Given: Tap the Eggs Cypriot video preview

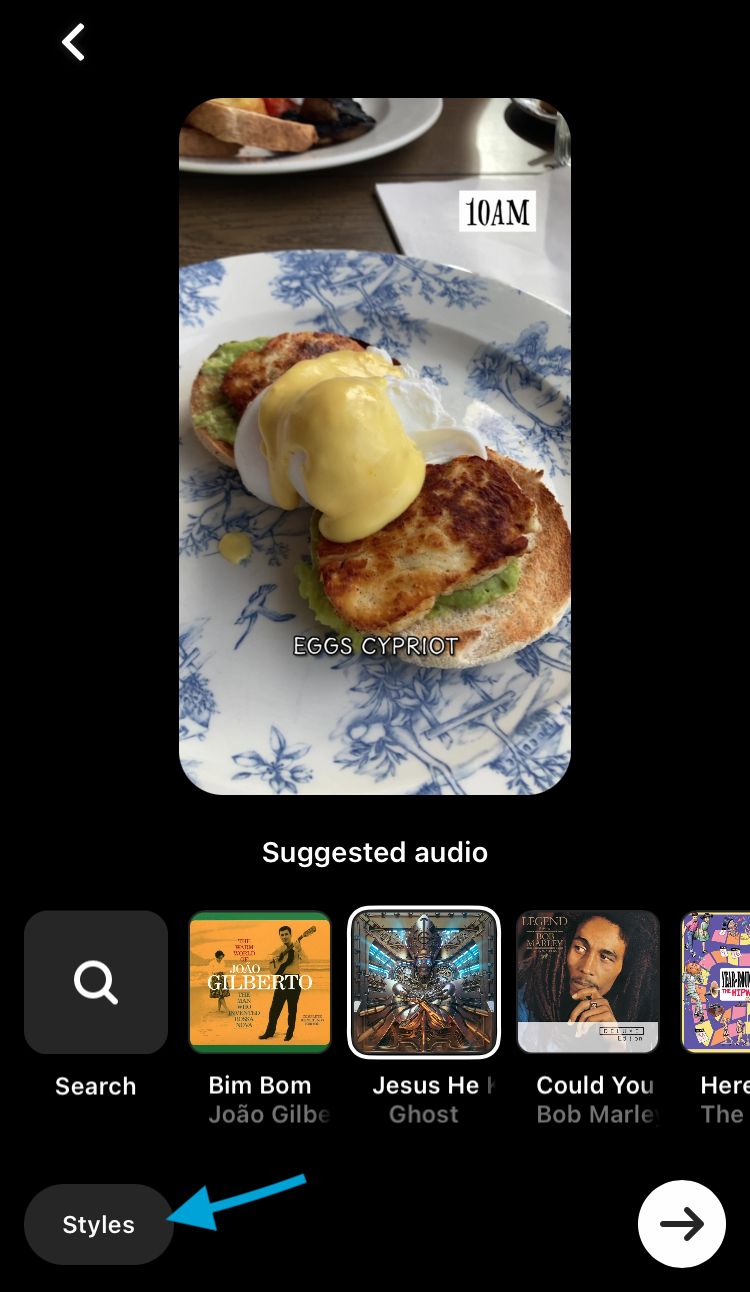Looking at the screenshot, I should (x=375, y=446).
